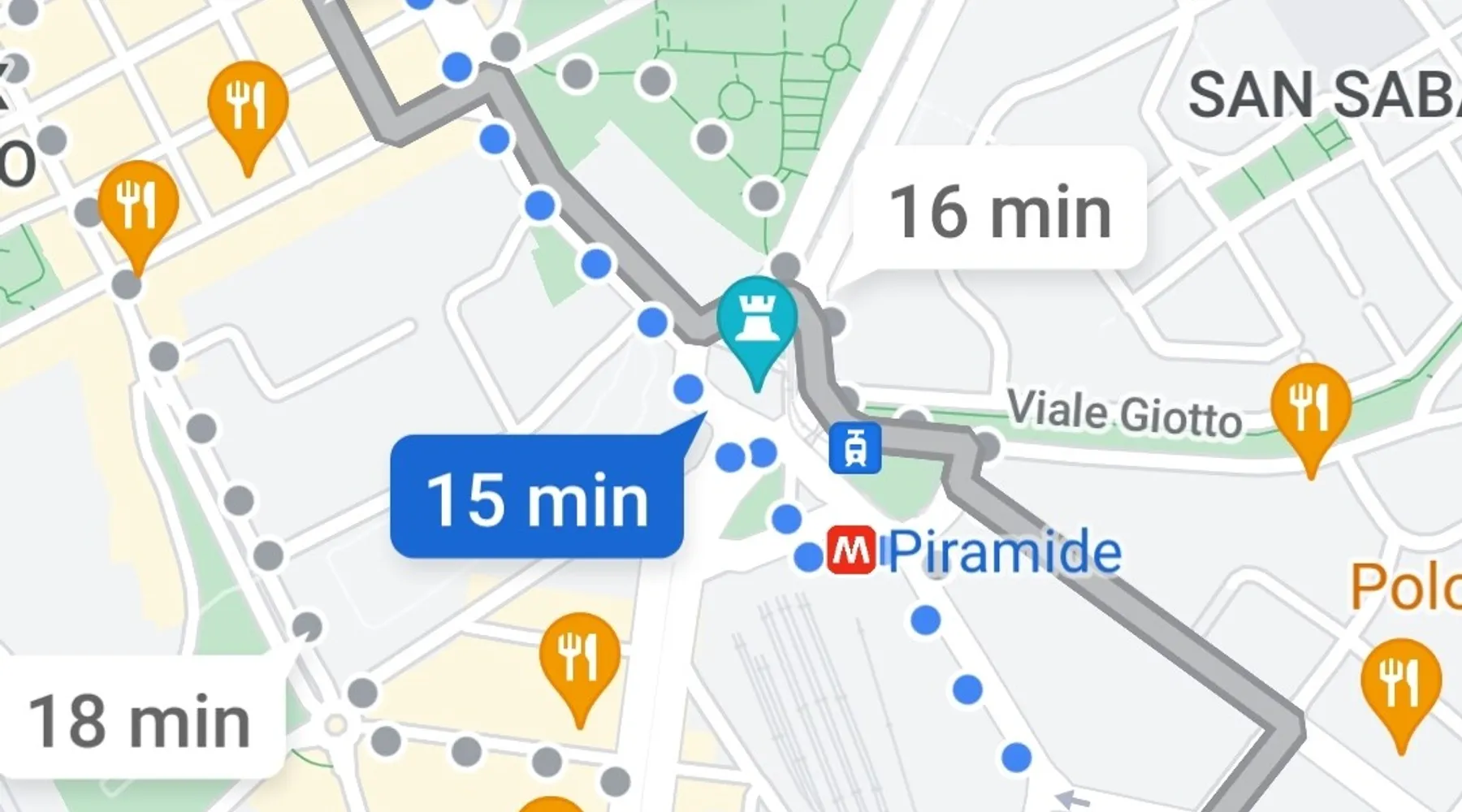
Task: Open the blue tram stop marker
Action: [854, 447]
